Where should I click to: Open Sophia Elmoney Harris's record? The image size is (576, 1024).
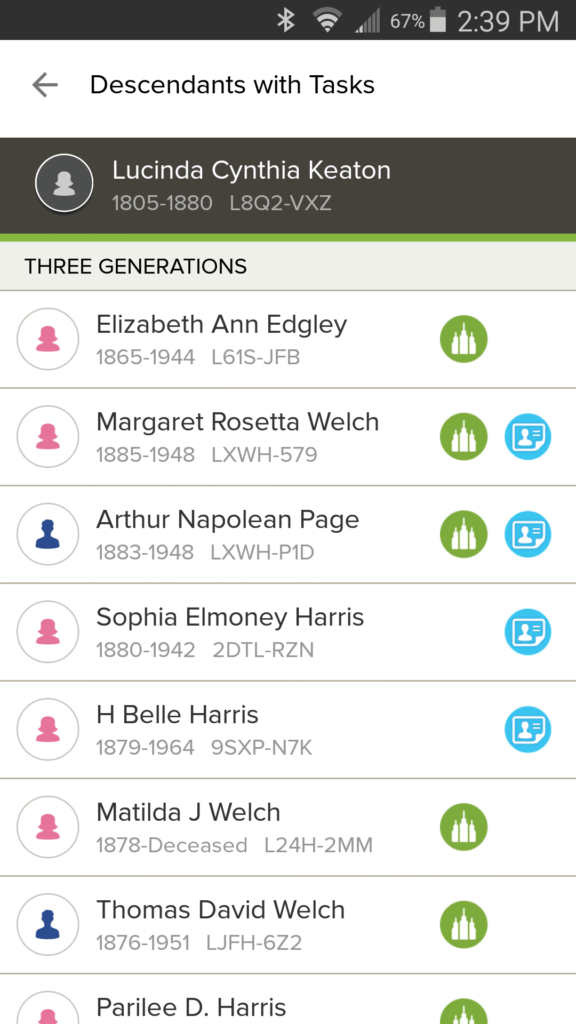(x=288, y=632)
